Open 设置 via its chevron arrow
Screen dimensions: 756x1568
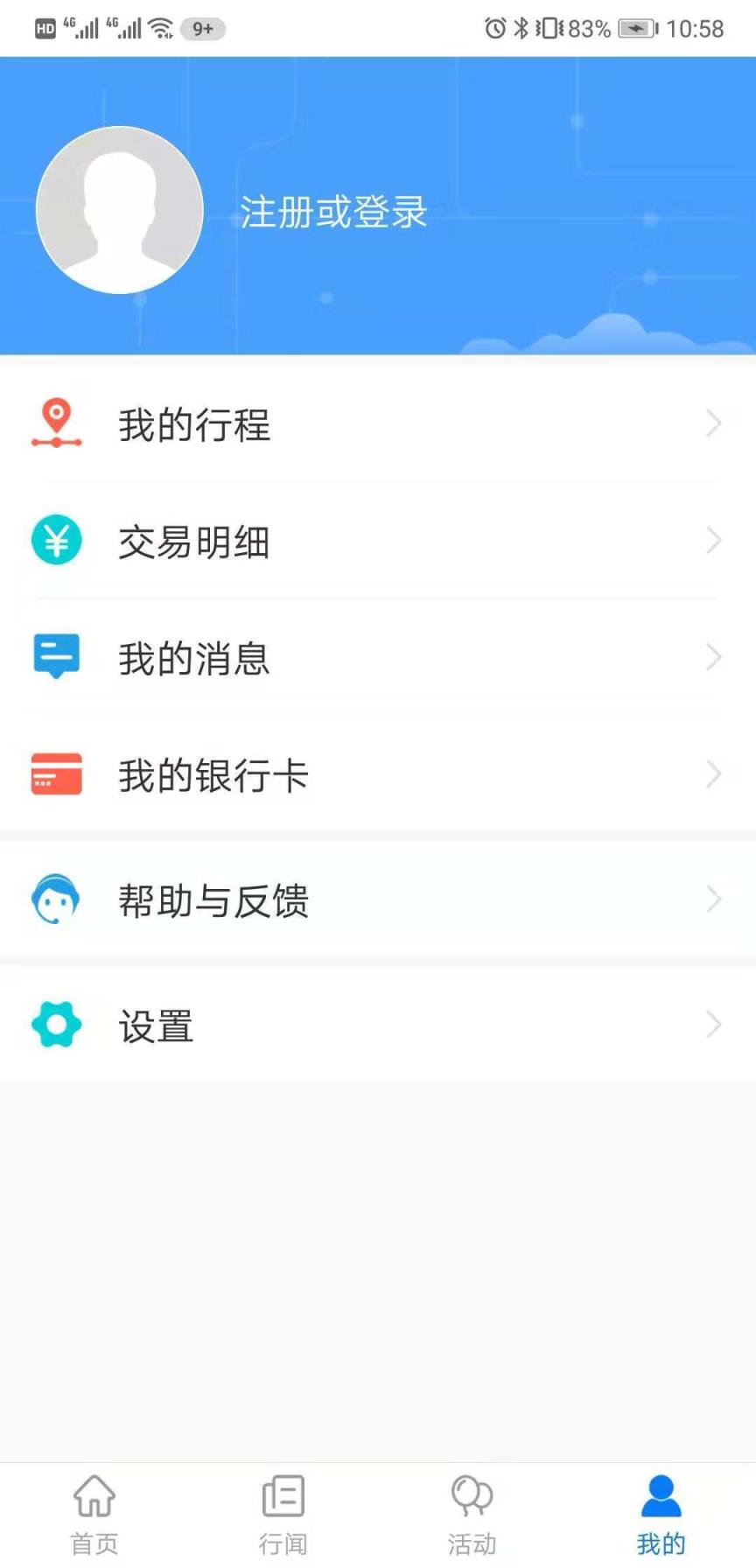point(712,1025)
